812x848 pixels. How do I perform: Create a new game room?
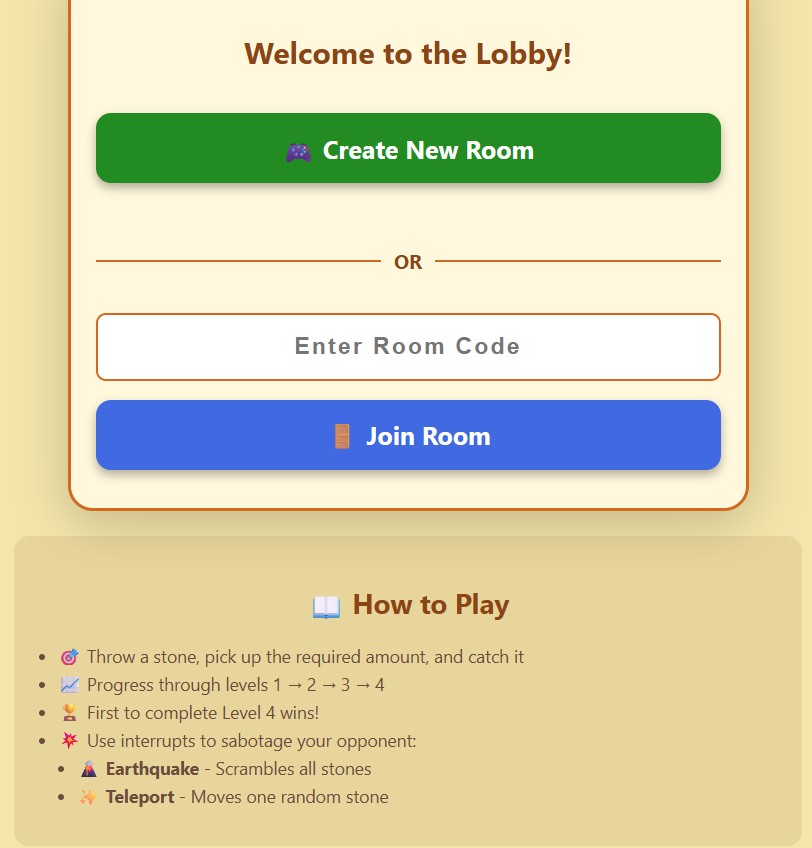(408, 149)
